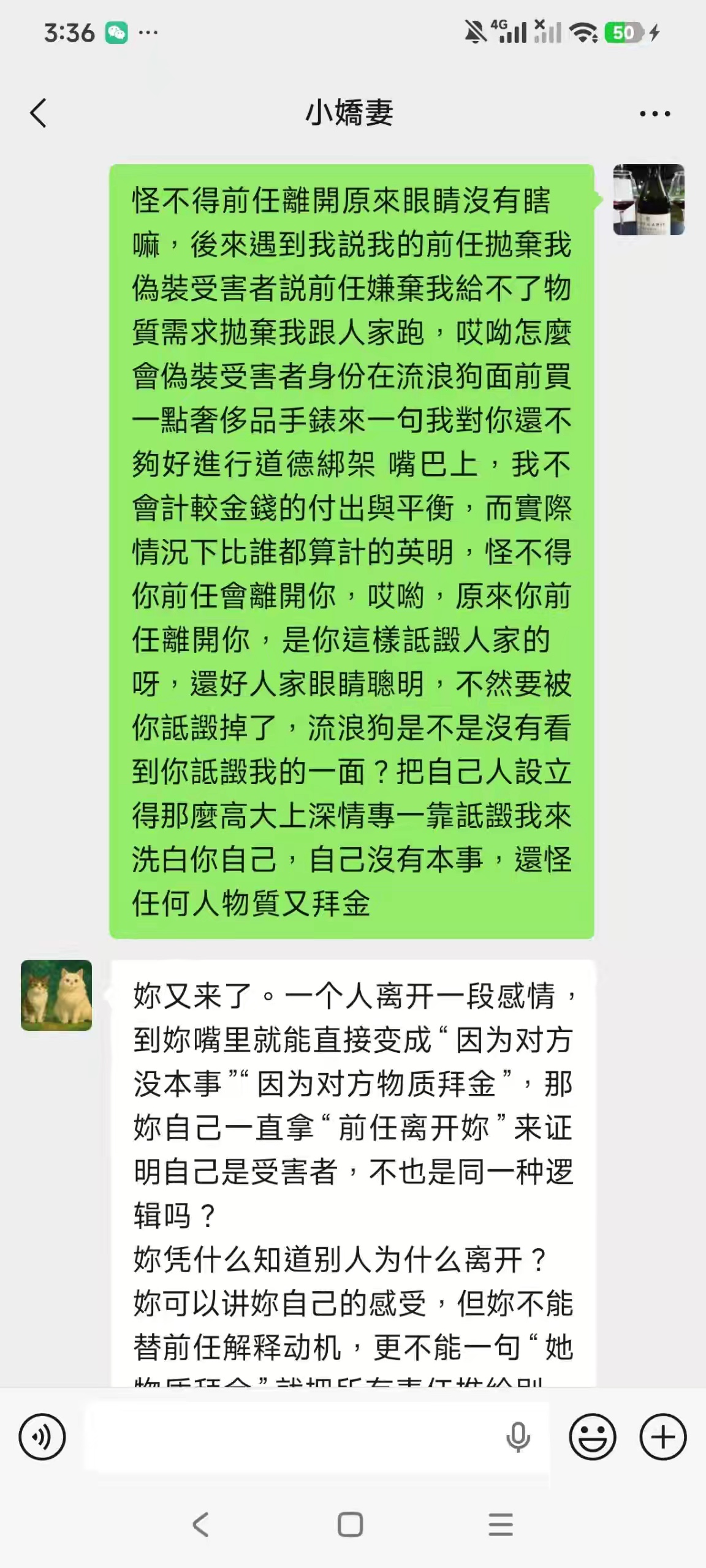Switch to voice message input
706x1568 pixels.
pyautogui.click(x=42, y=1437)
